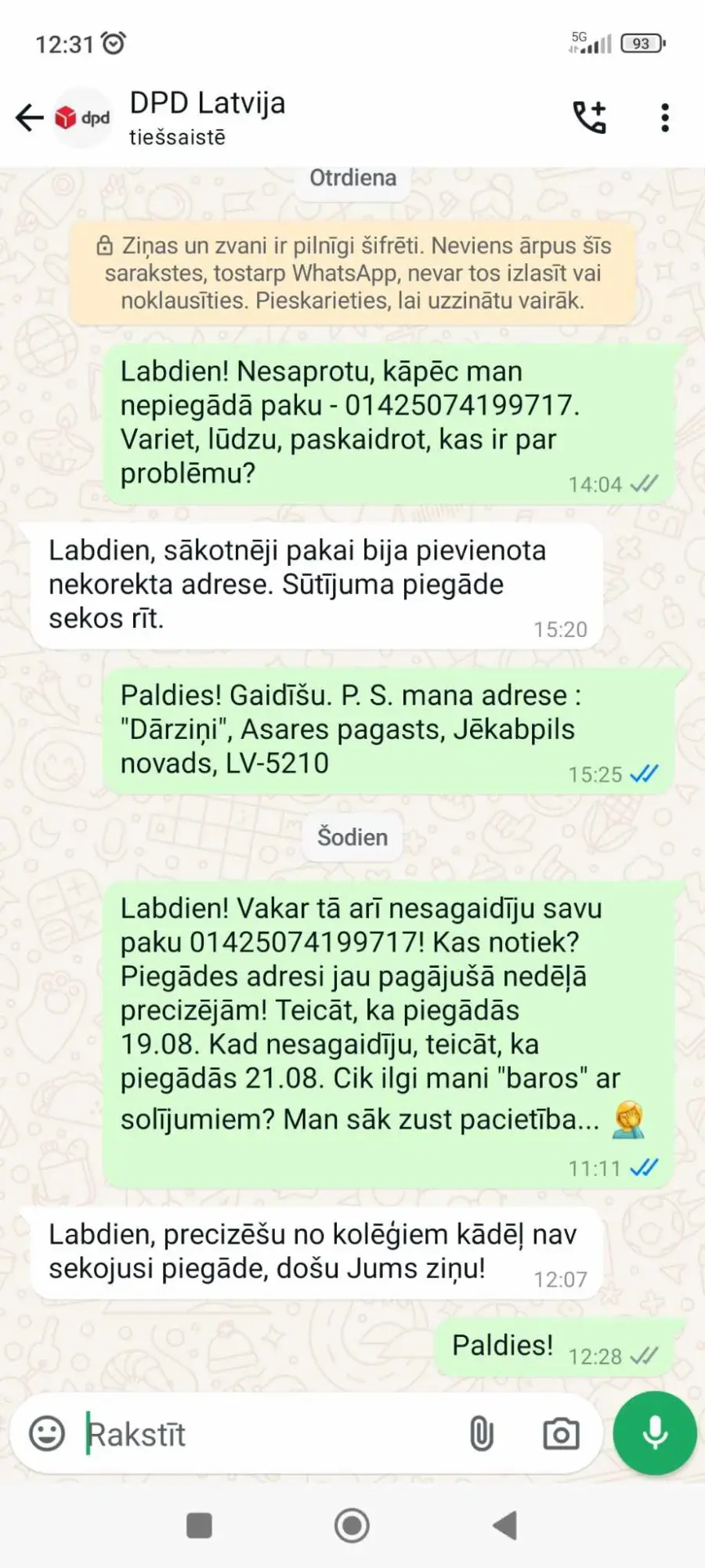The width and height of the screenshot is (705, 1568).
Task: Tap the system home button
Action: [352, 1525]
